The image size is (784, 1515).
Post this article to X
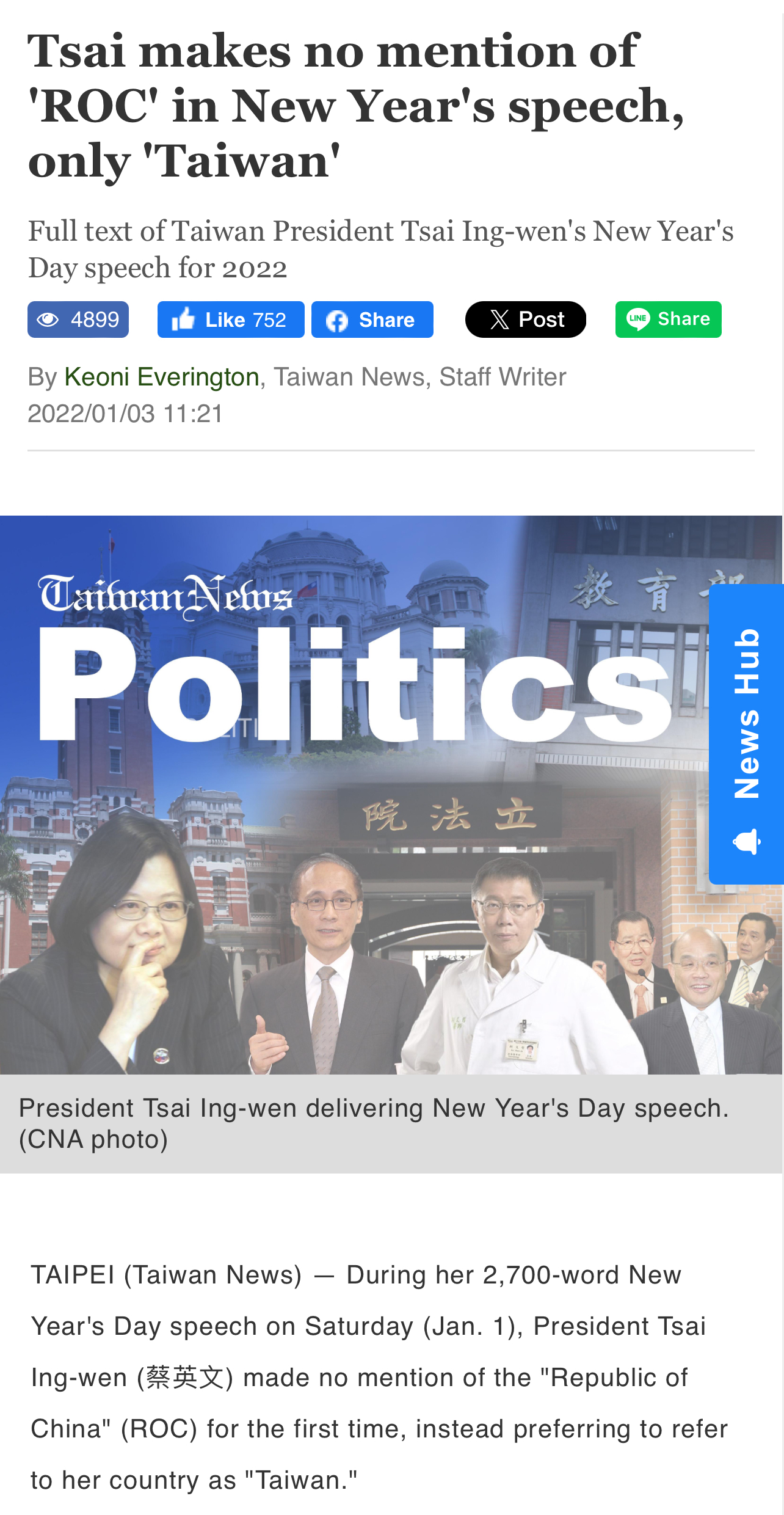pyautogui.click(x=525, y=319)
